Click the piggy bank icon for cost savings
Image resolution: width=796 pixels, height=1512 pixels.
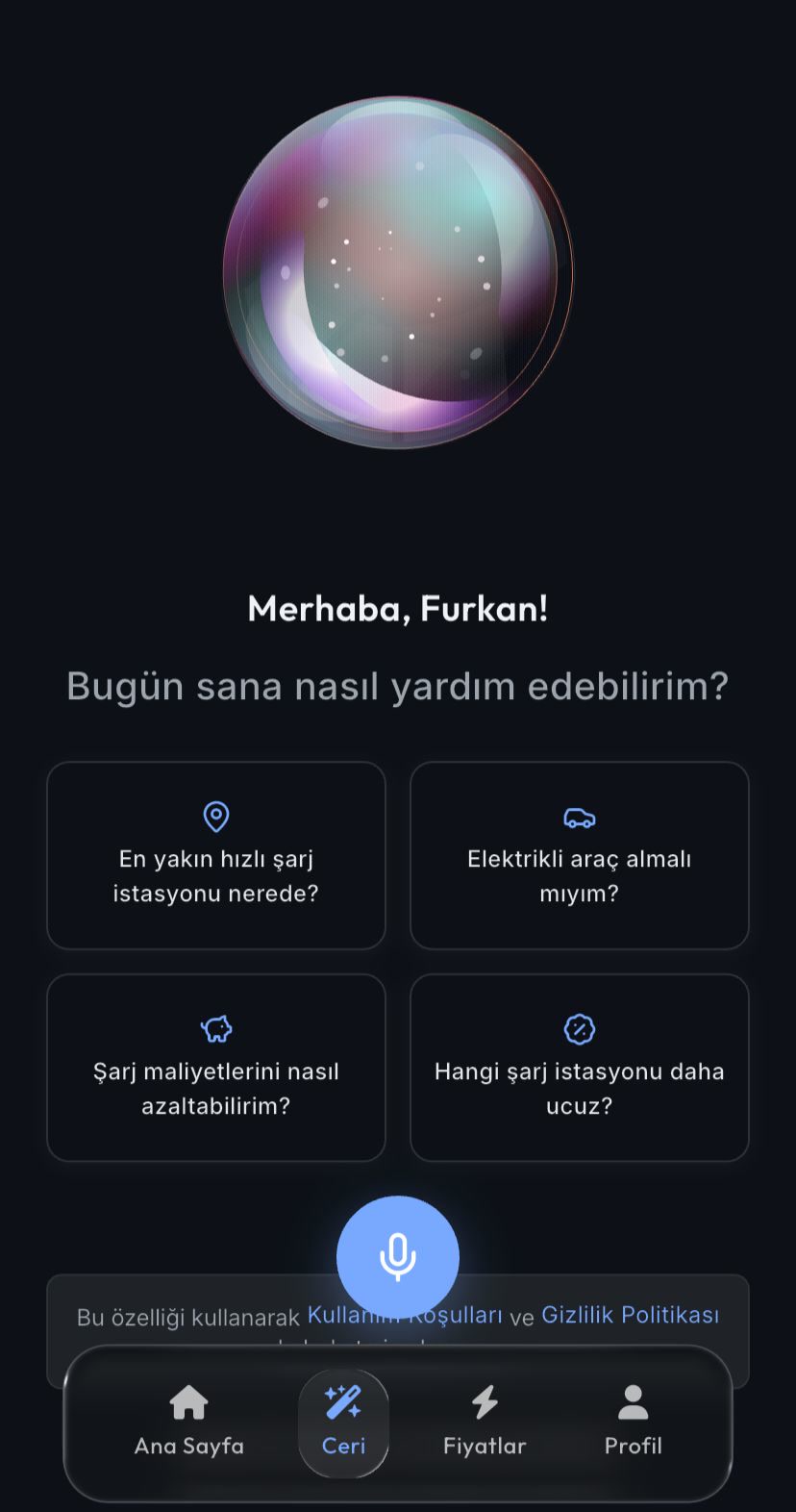pyautogui.click(x=215, y=1028)
